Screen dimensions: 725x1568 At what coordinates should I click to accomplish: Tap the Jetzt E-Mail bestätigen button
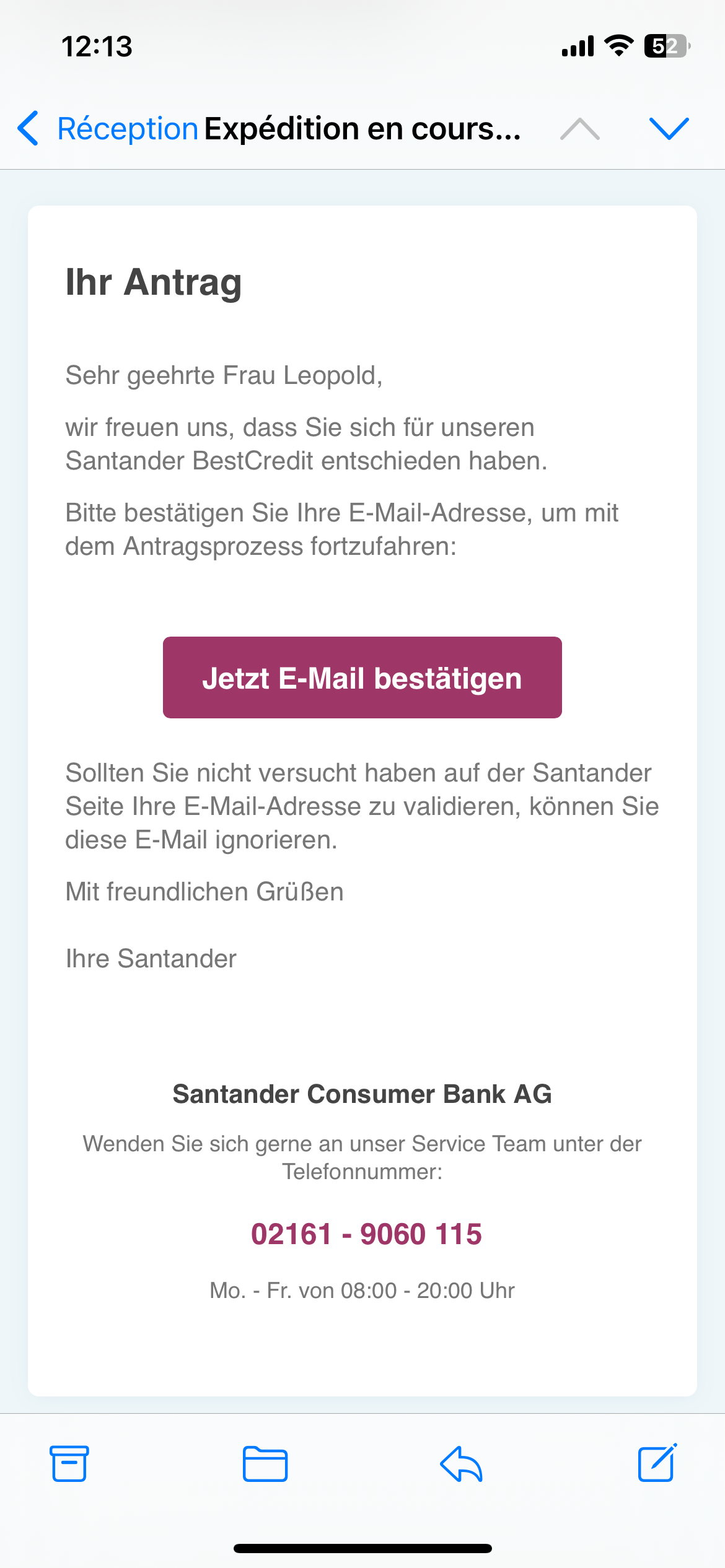tap(362, 677)
